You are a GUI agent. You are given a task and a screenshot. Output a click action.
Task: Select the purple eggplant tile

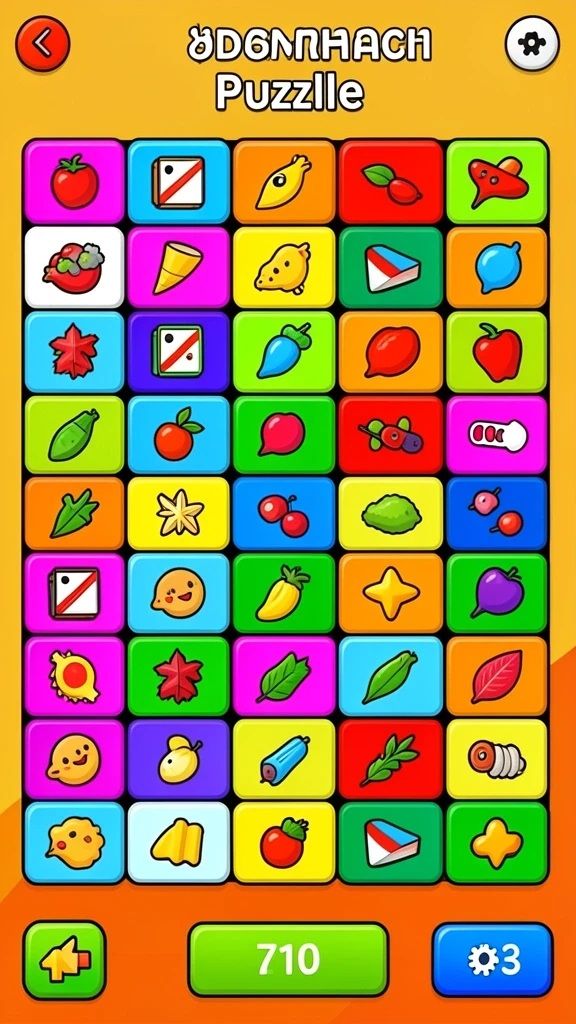coord(498,593)
